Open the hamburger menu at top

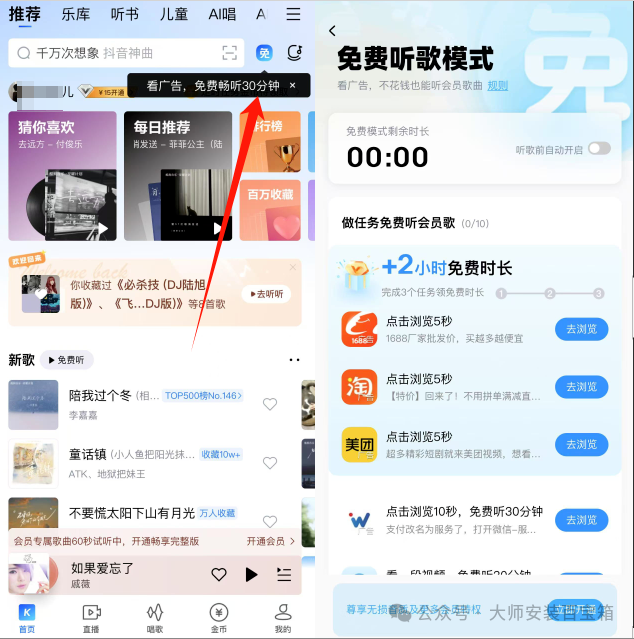(292, 15)
